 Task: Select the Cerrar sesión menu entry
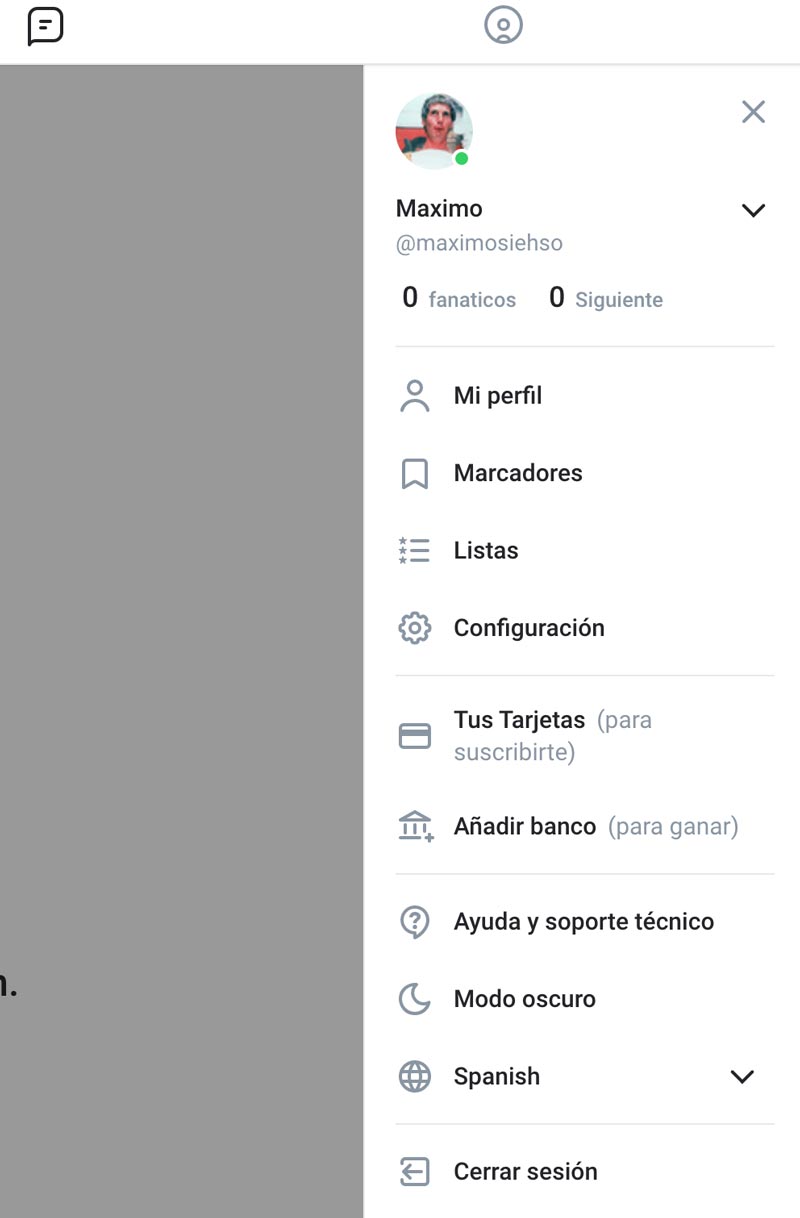point(525,1171)
